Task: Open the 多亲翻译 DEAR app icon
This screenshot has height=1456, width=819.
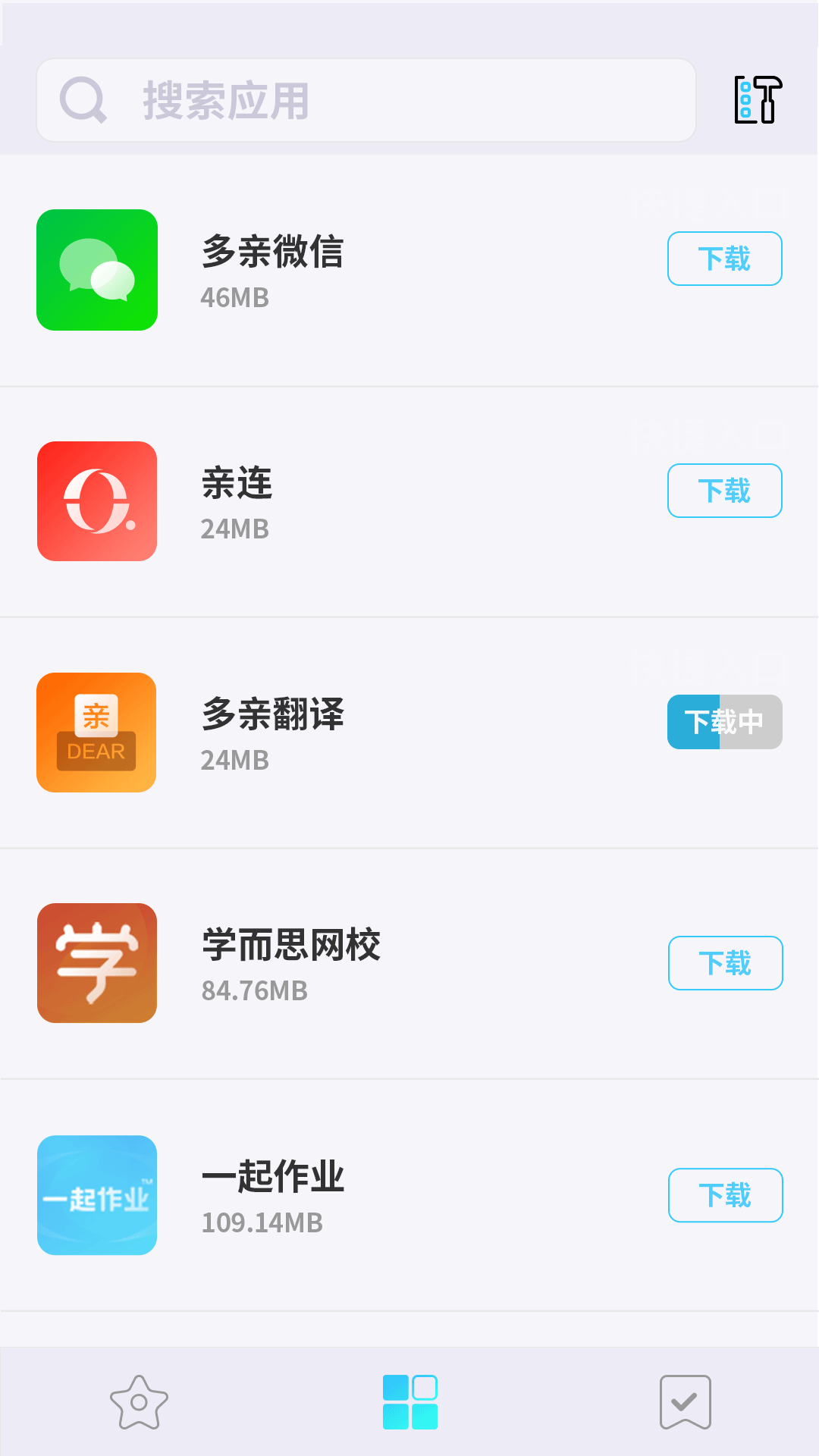Action: (x=96, y=732)
